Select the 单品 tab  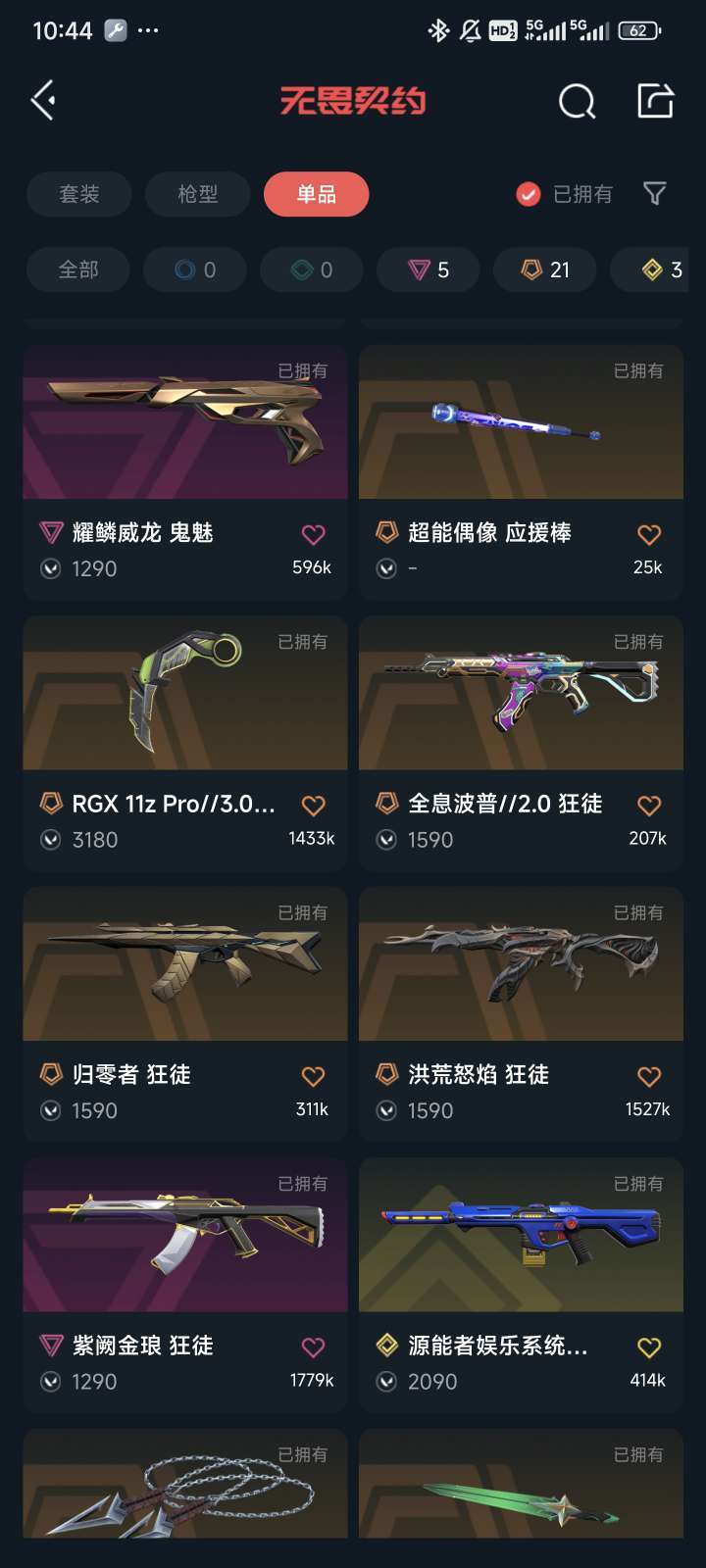[316, 194]
